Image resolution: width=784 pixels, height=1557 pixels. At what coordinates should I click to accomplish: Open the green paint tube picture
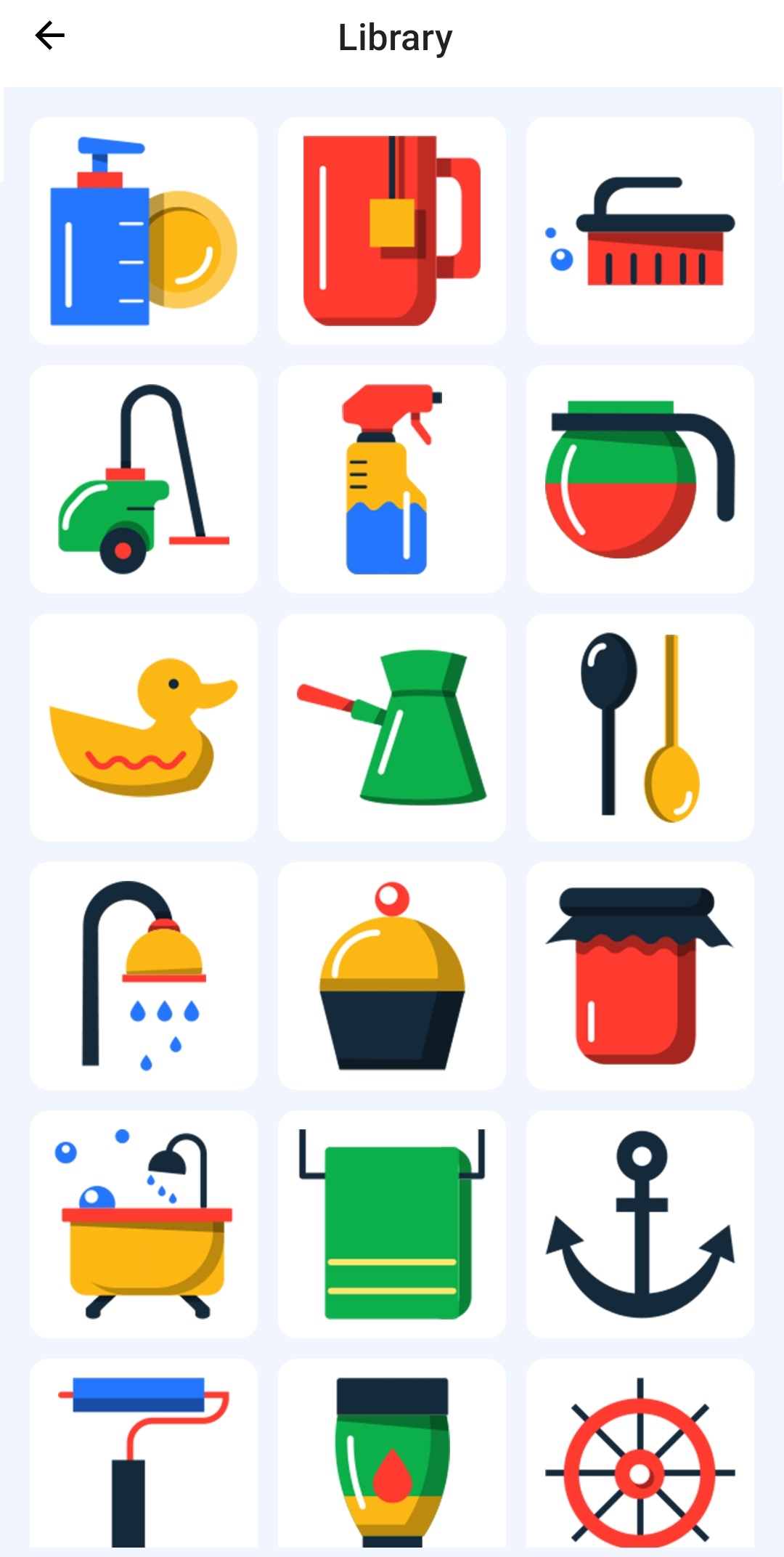tap(392, 1456)
